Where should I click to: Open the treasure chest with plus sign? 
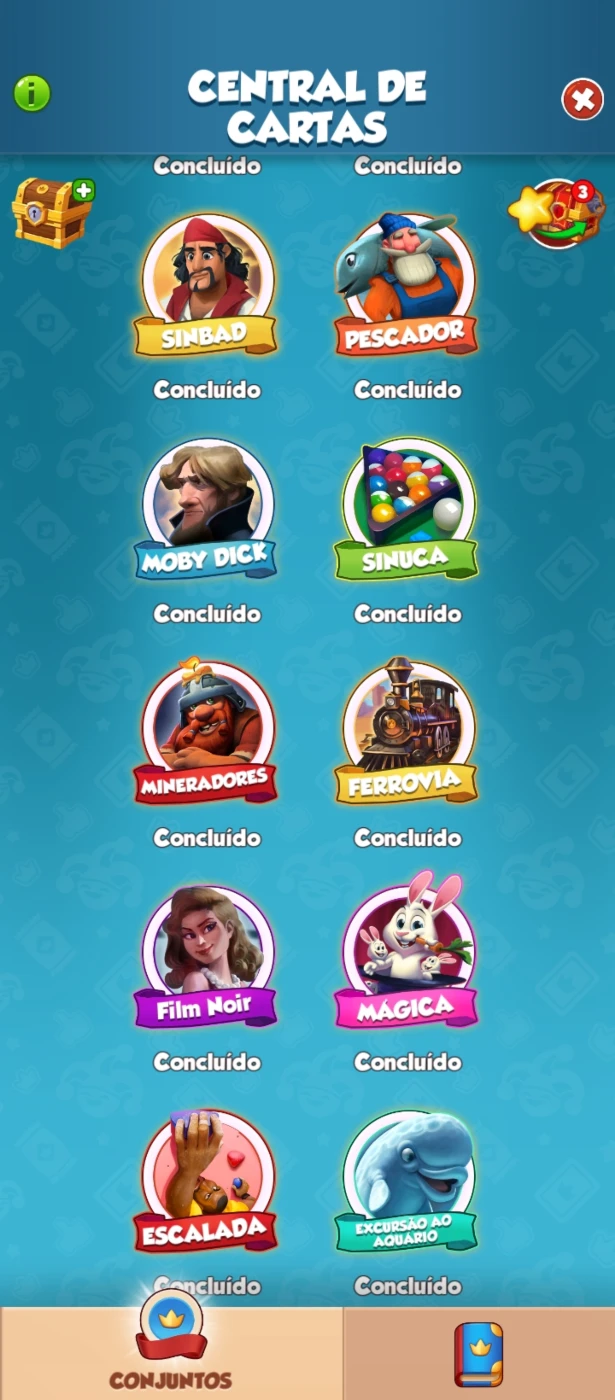click(x=52, y=212)
